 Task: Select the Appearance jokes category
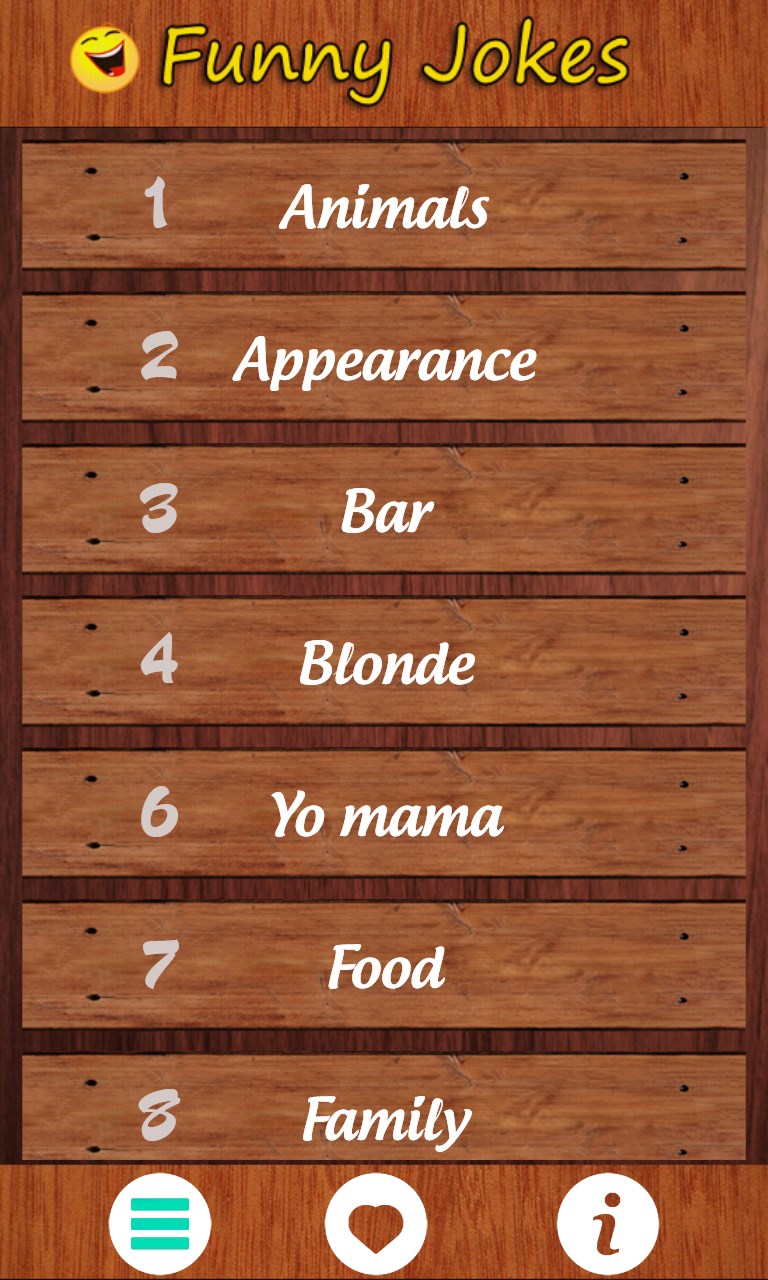[x=384, y=358]
